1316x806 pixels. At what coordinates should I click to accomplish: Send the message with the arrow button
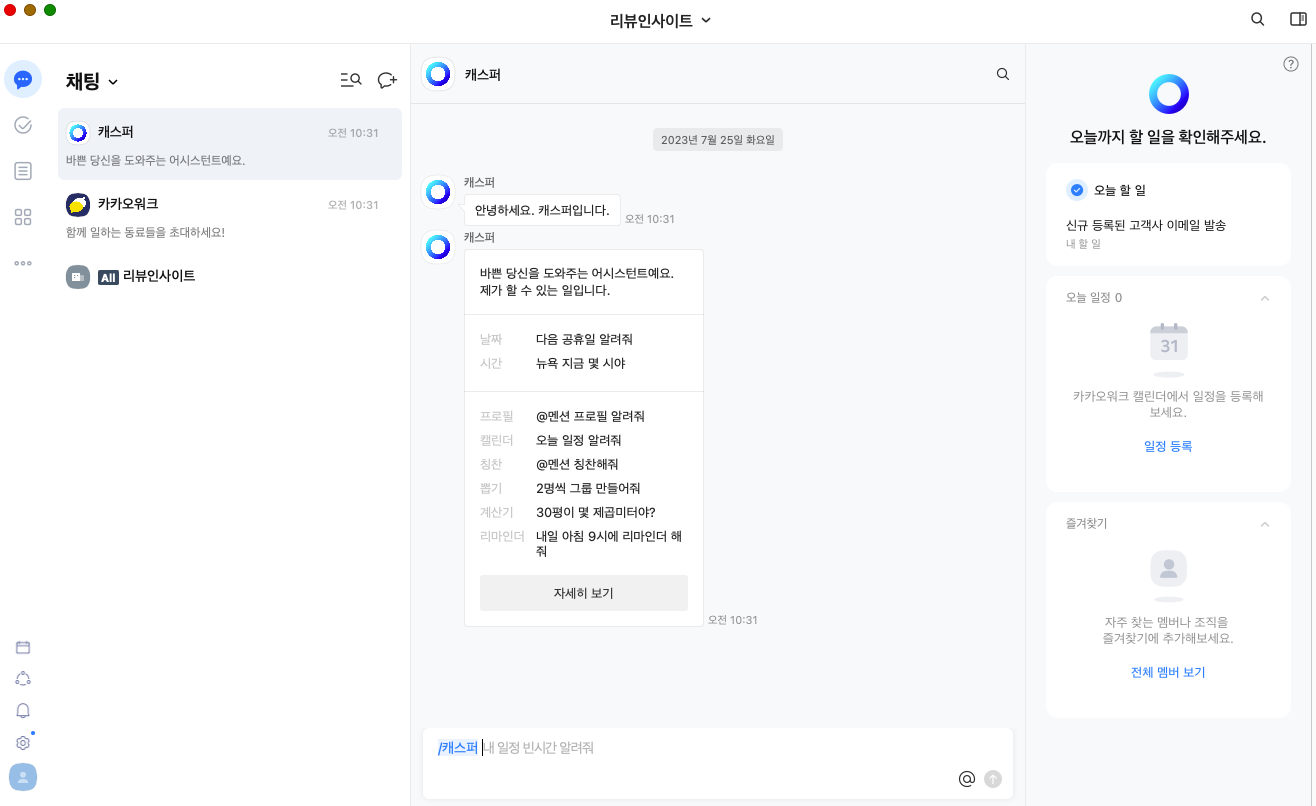pos(993,779)
